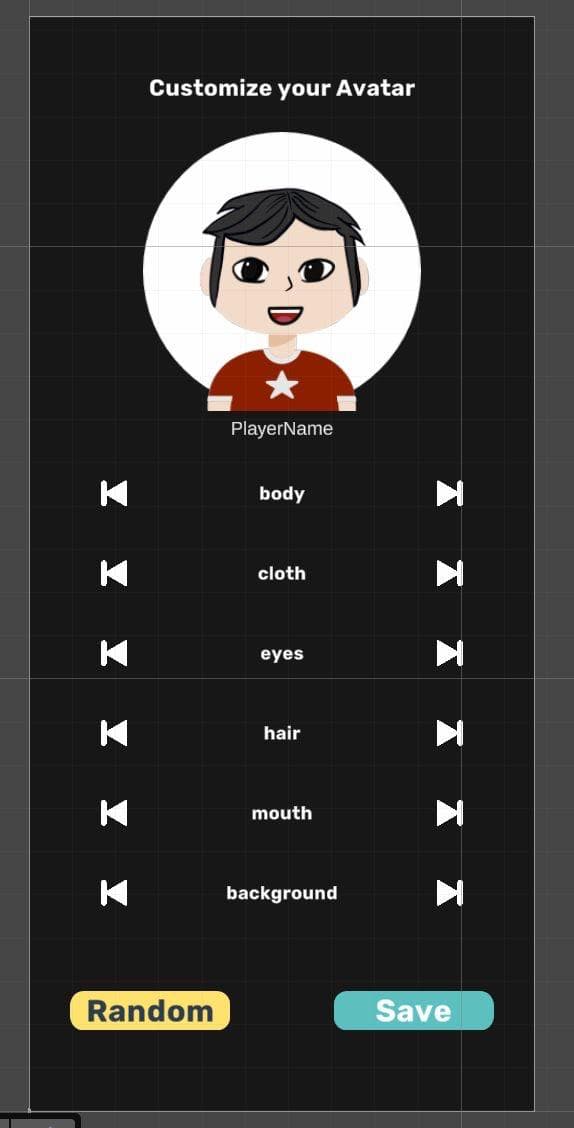Select the previous body option

[114, 494]
